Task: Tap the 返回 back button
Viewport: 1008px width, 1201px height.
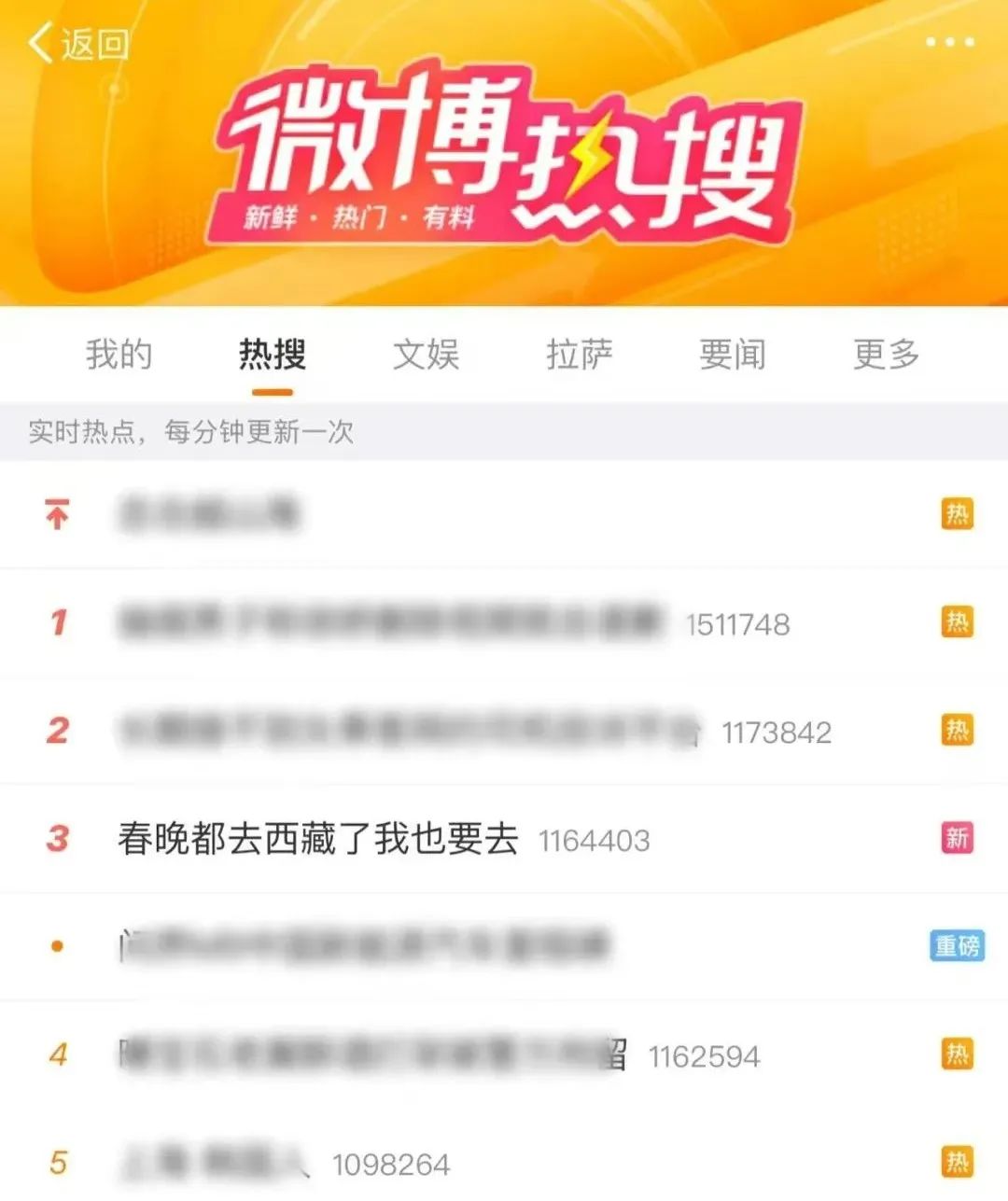Action: 78,44
